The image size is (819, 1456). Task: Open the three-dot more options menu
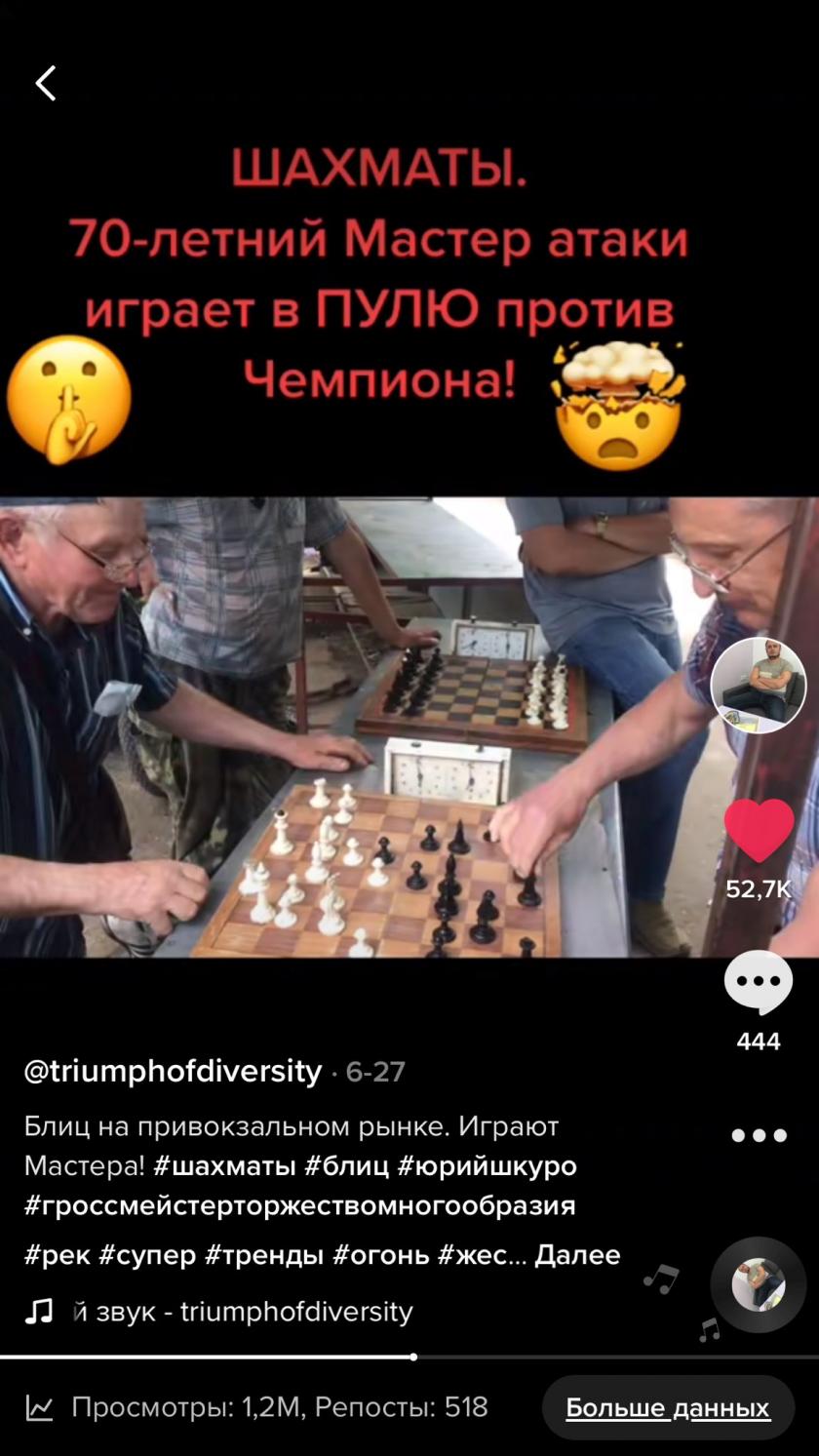[759, 1135]
